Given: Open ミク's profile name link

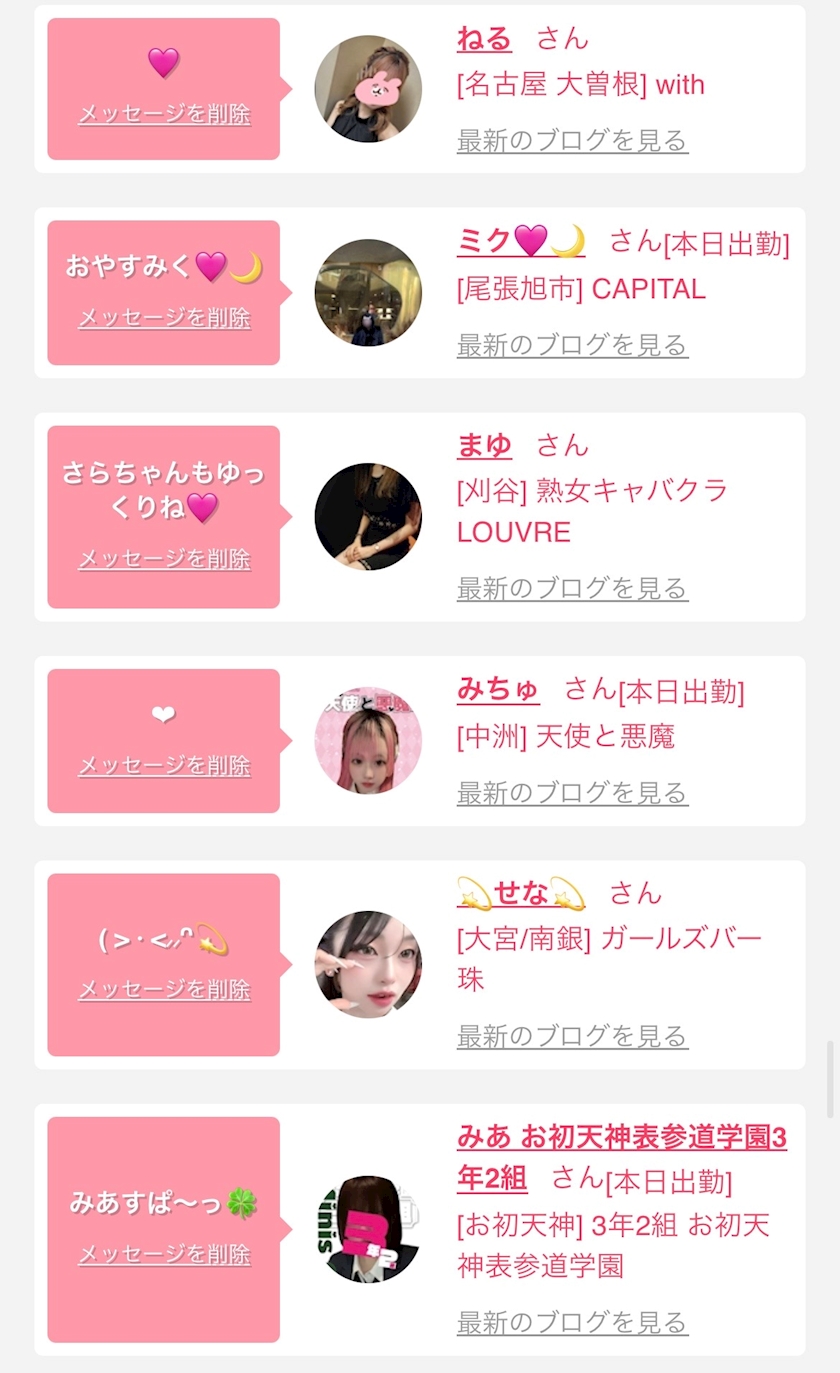Looking at the screenshot, I should (x=521, y=241).
